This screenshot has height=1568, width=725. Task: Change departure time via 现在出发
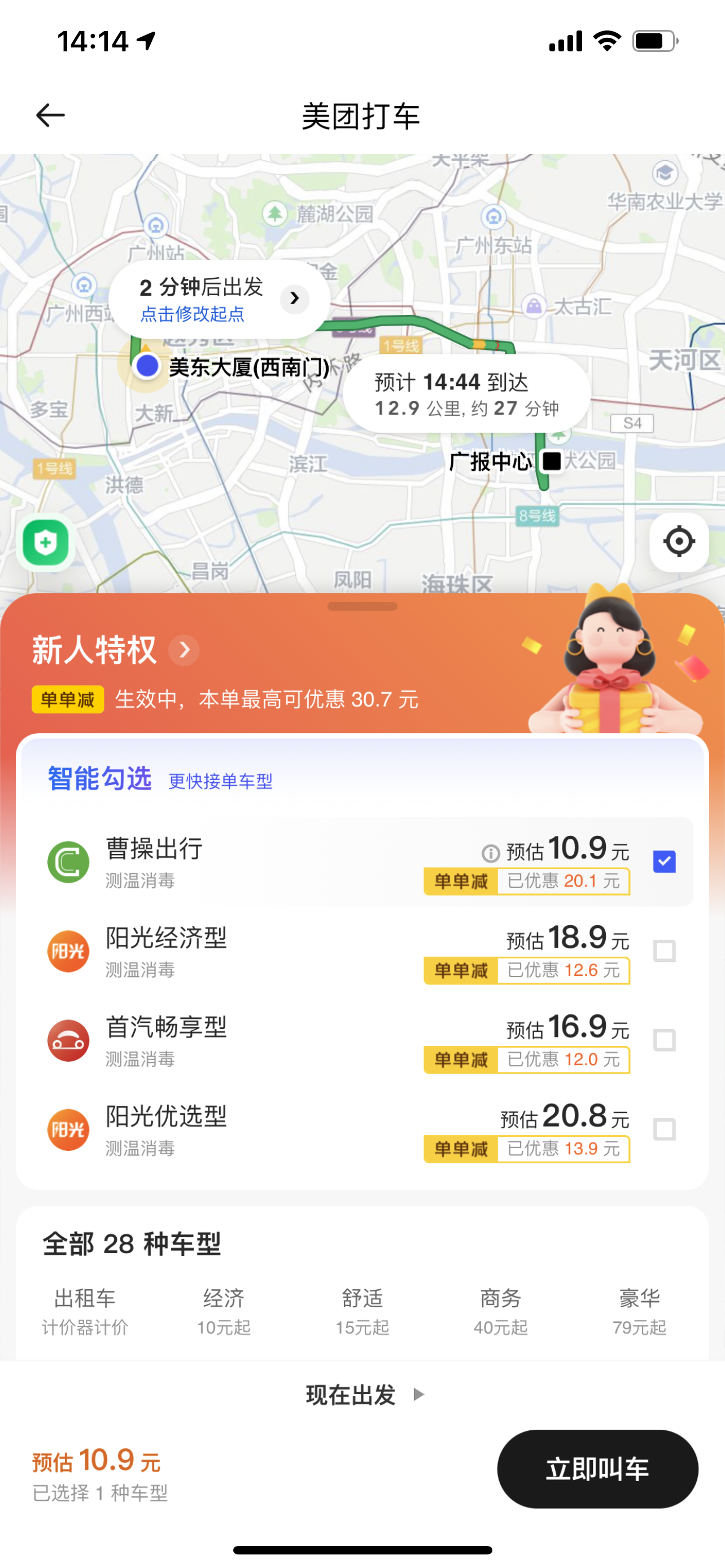click(364, 1395)
